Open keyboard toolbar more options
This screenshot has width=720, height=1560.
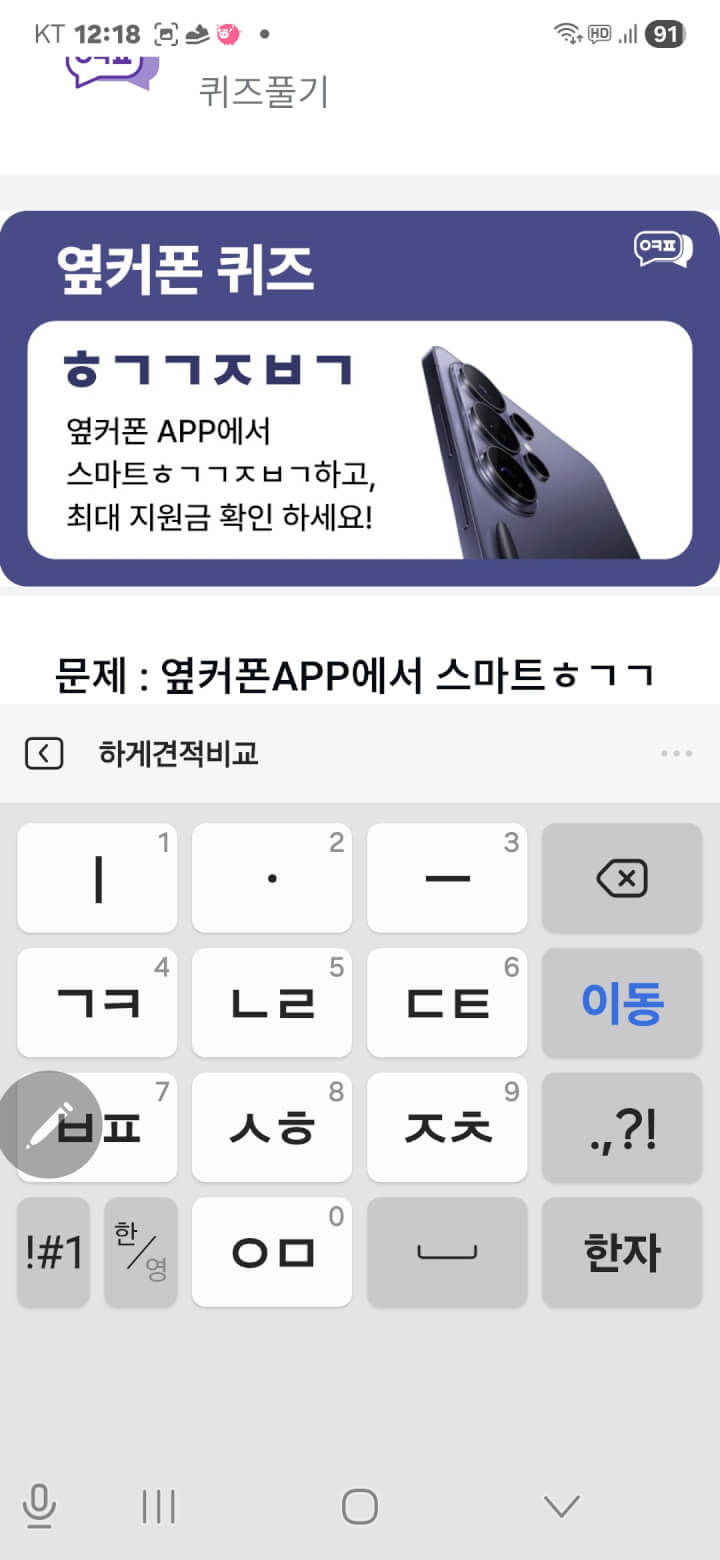tap(676, 754)
